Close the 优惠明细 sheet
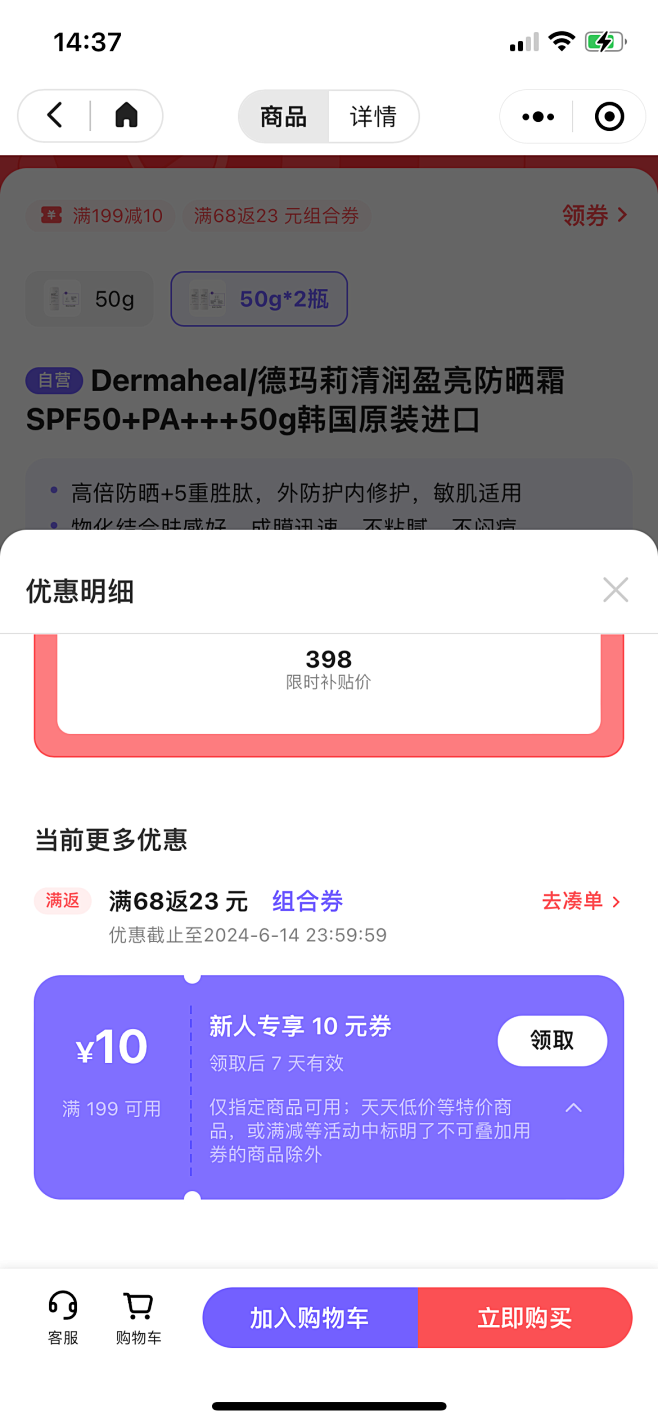Screen dimensions: 658x1424 point(616,590)
